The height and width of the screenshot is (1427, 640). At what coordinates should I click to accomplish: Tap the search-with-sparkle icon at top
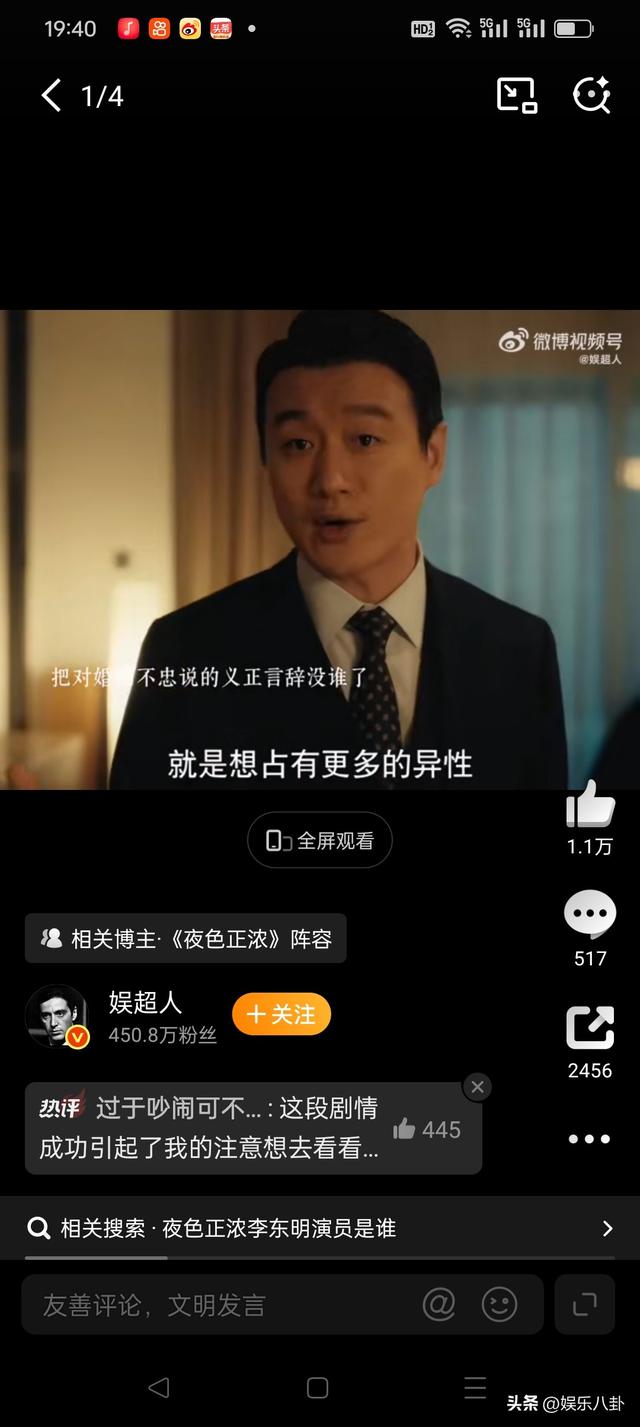pos(591,95)
